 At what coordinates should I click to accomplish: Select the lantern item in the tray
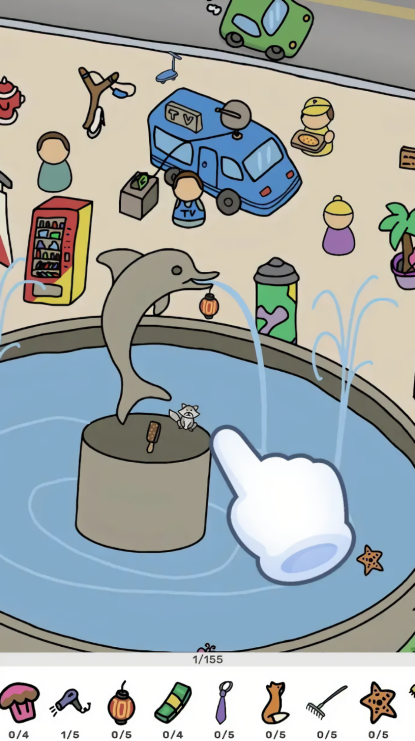(121, 703)
